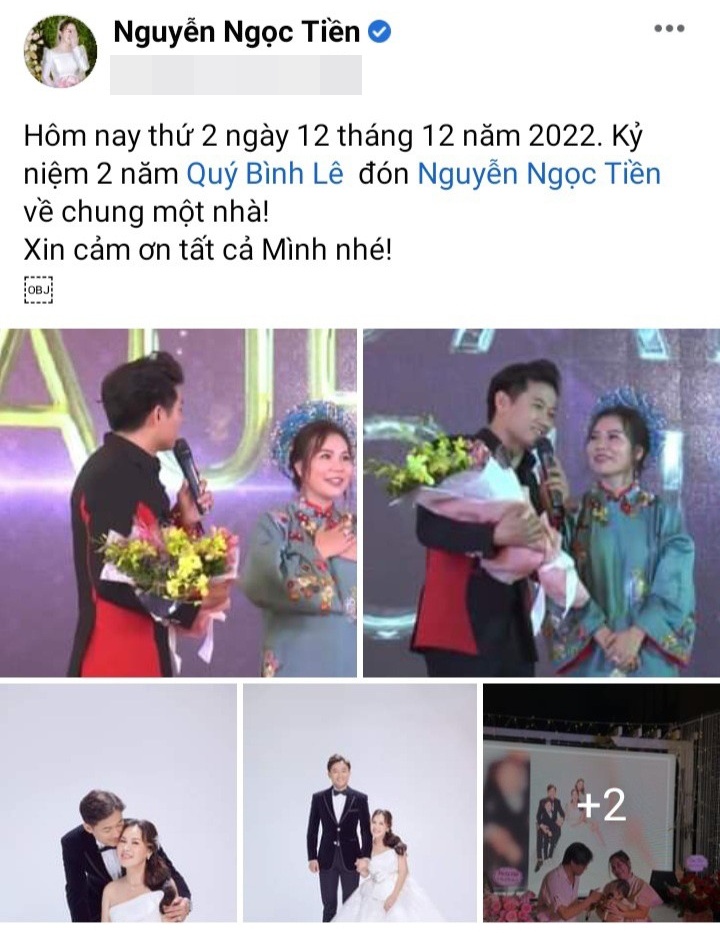This screenshot has height=933, width=720.
Task: Open the post's three-dot overflow menu
Action: (669, 28)
